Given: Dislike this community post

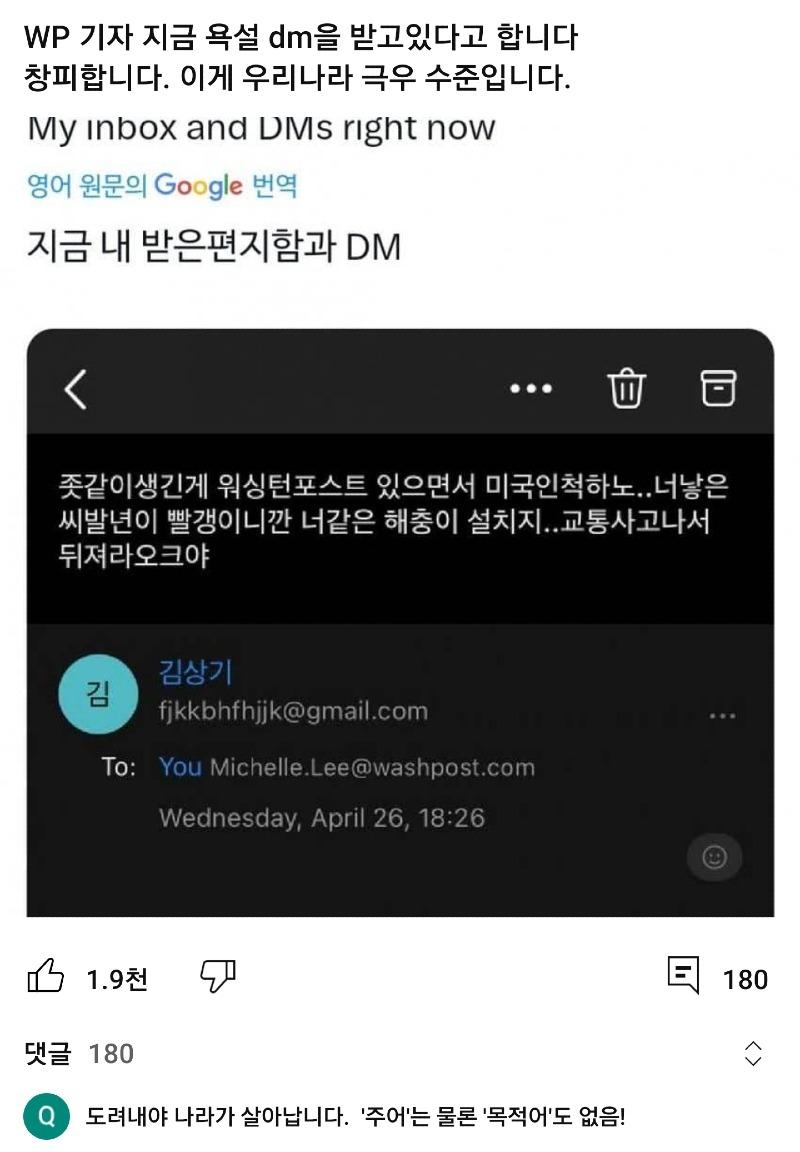Looking at the screenshot, I should point(218,976).
